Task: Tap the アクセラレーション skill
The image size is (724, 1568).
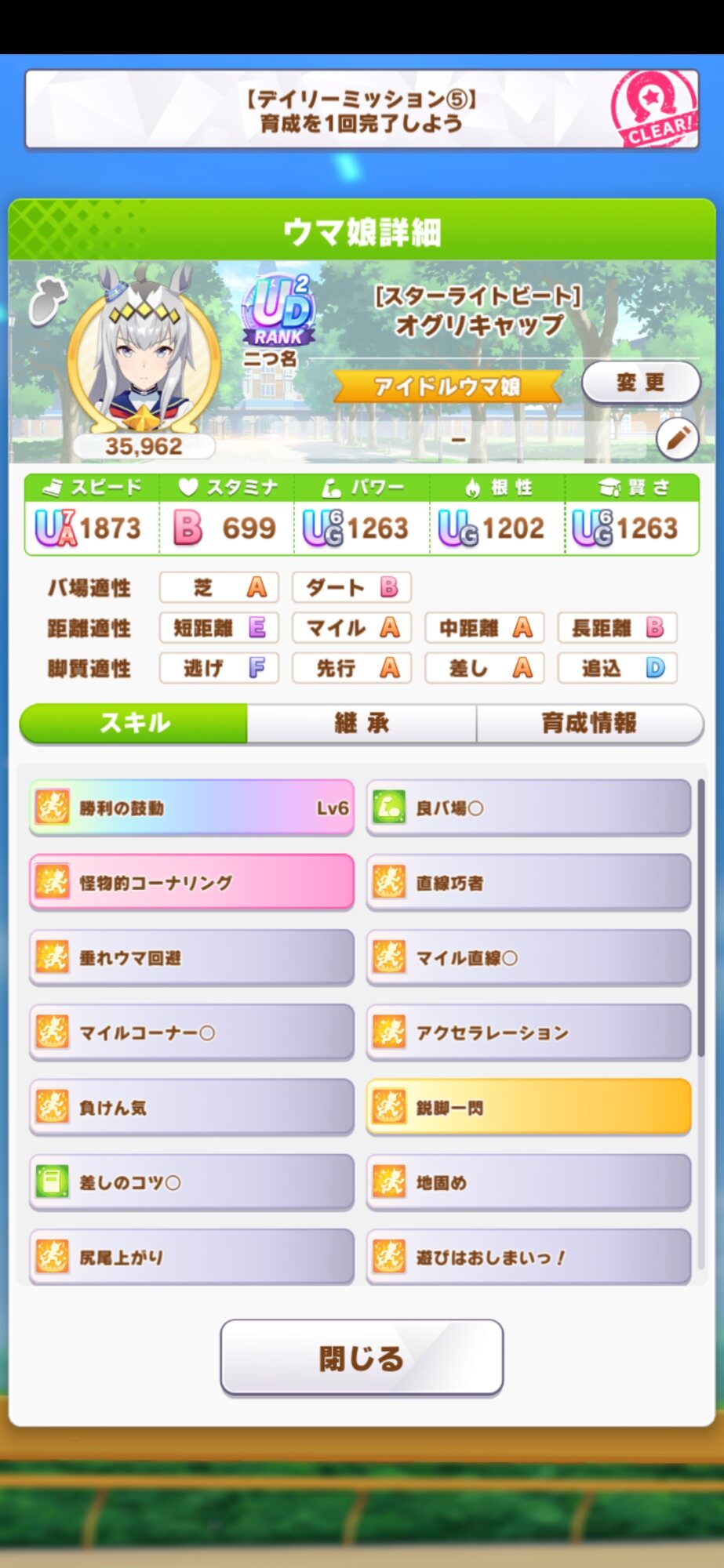Action: [x=528, y=1032]
